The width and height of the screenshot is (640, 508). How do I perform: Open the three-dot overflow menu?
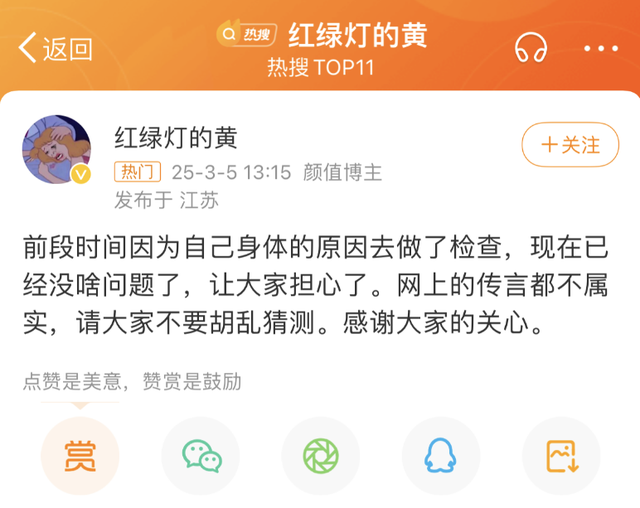pyautogui.click(x=601, y=48)
